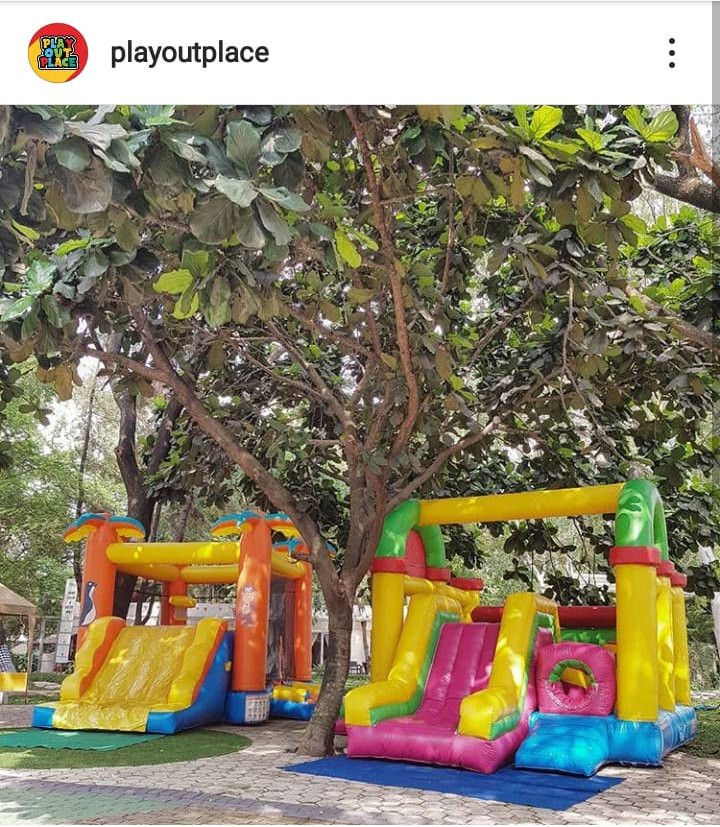
Task: Tap the bouncy castles post photo
Action: pos(360,465)
